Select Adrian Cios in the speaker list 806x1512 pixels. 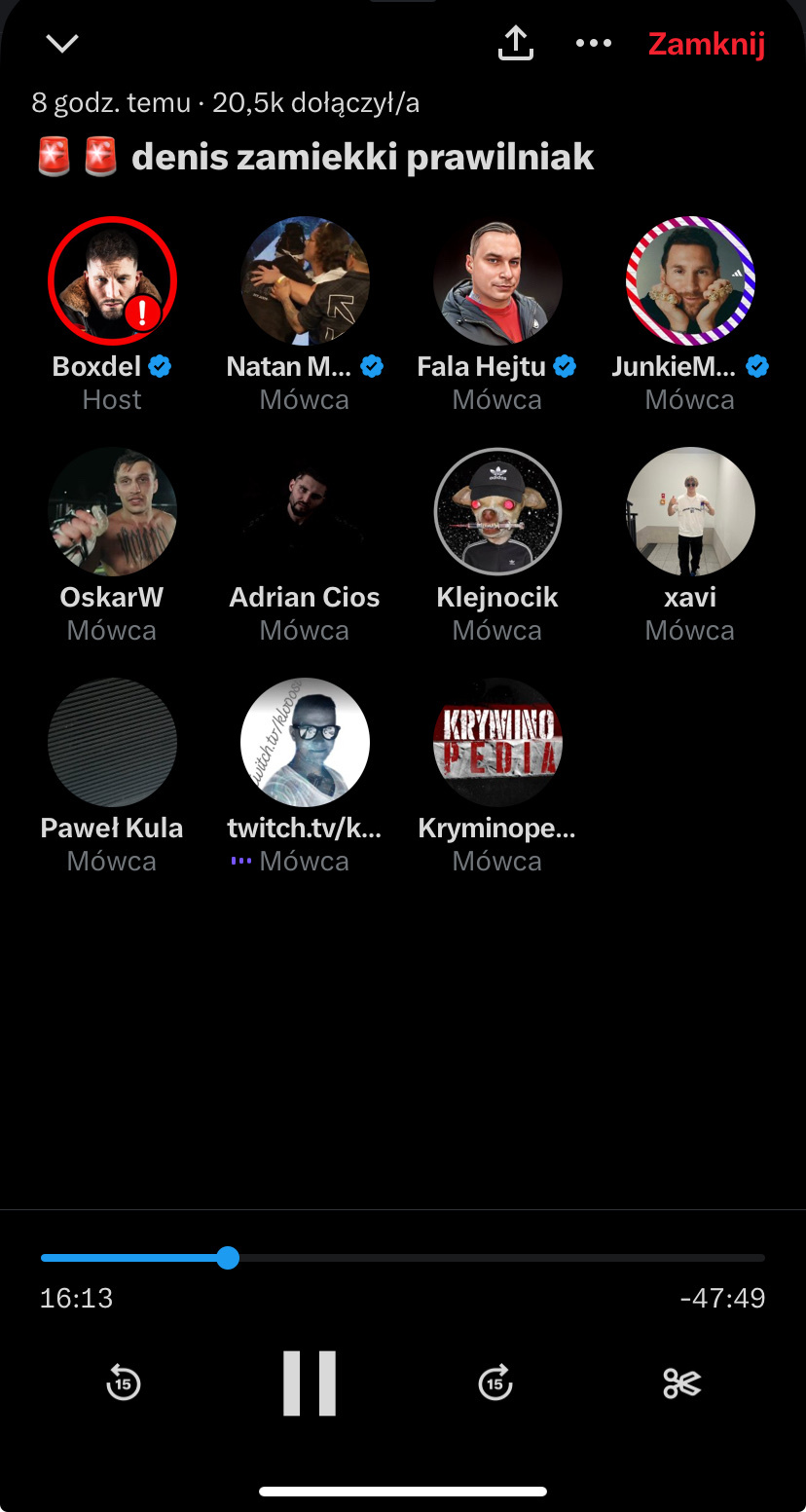[305, 511]
